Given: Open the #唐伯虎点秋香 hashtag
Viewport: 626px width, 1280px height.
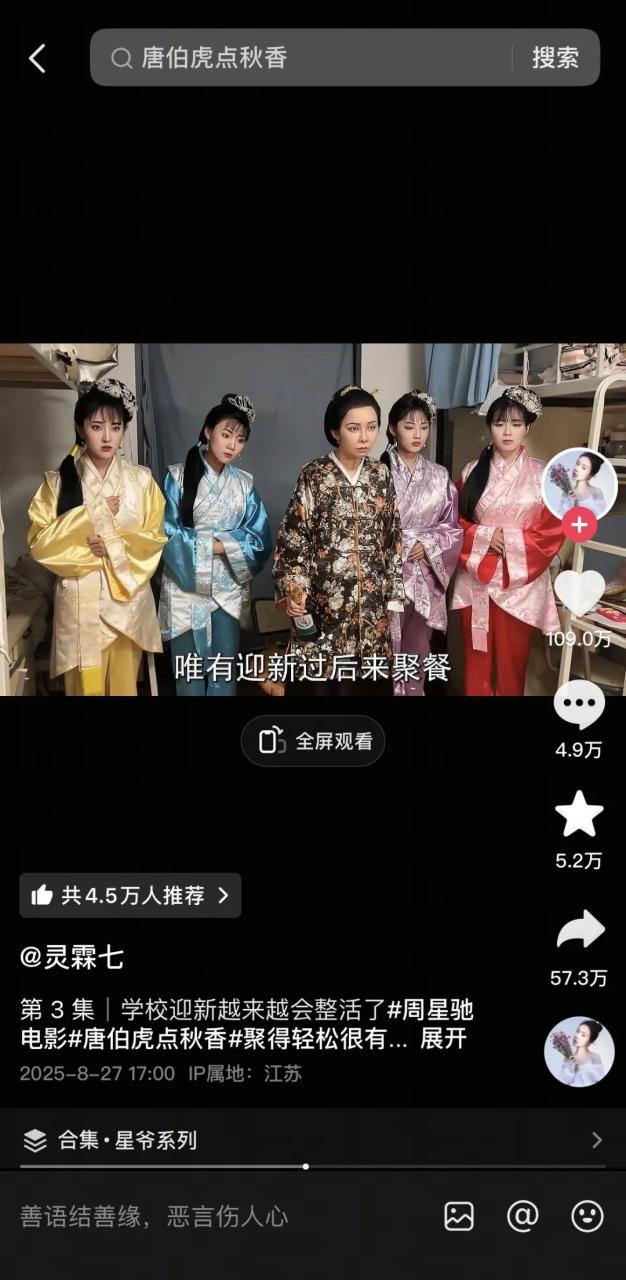Looking at the screenshot, I should (148, 1038).
